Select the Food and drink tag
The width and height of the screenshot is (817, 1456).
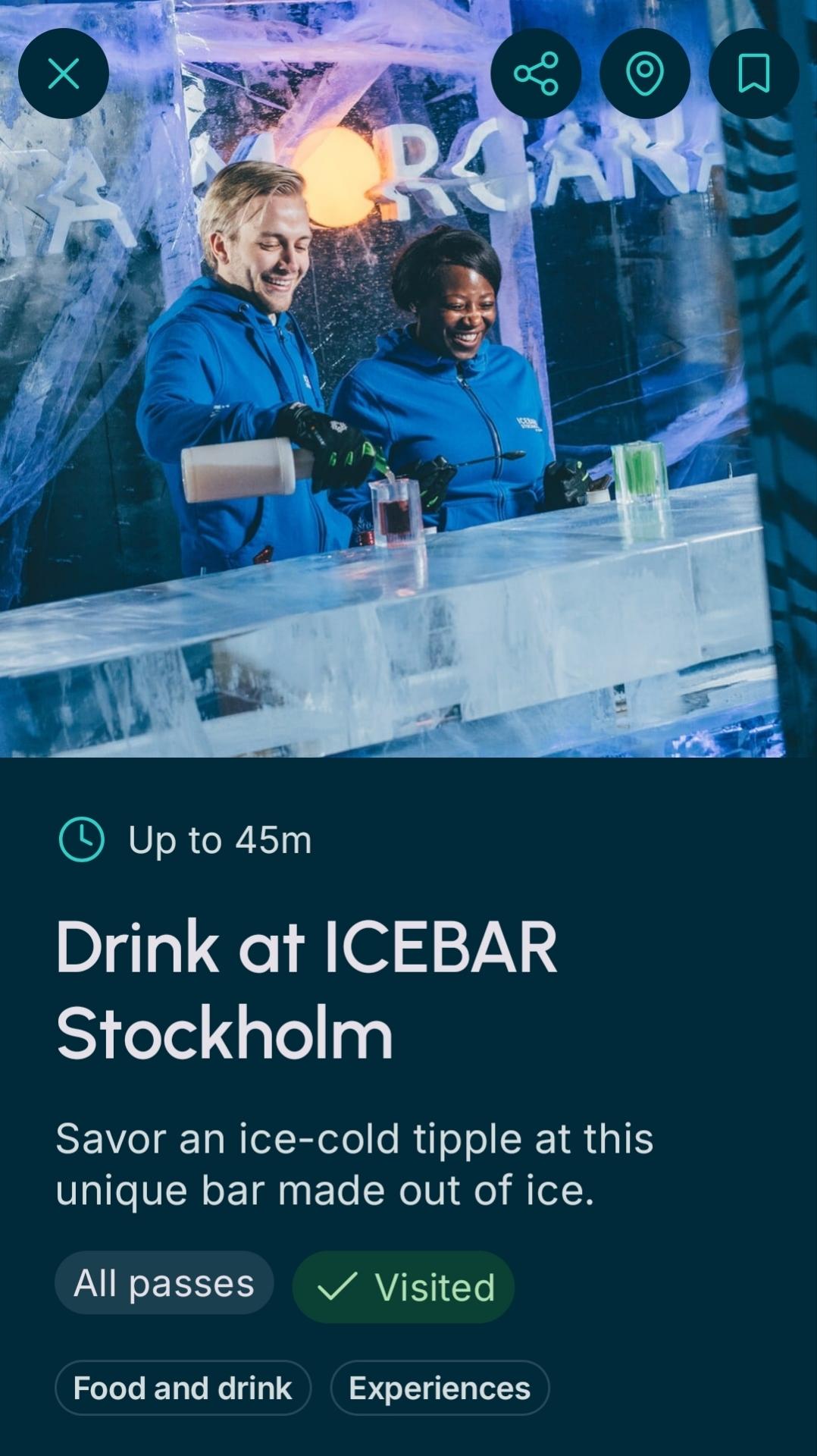(183, 1388)
